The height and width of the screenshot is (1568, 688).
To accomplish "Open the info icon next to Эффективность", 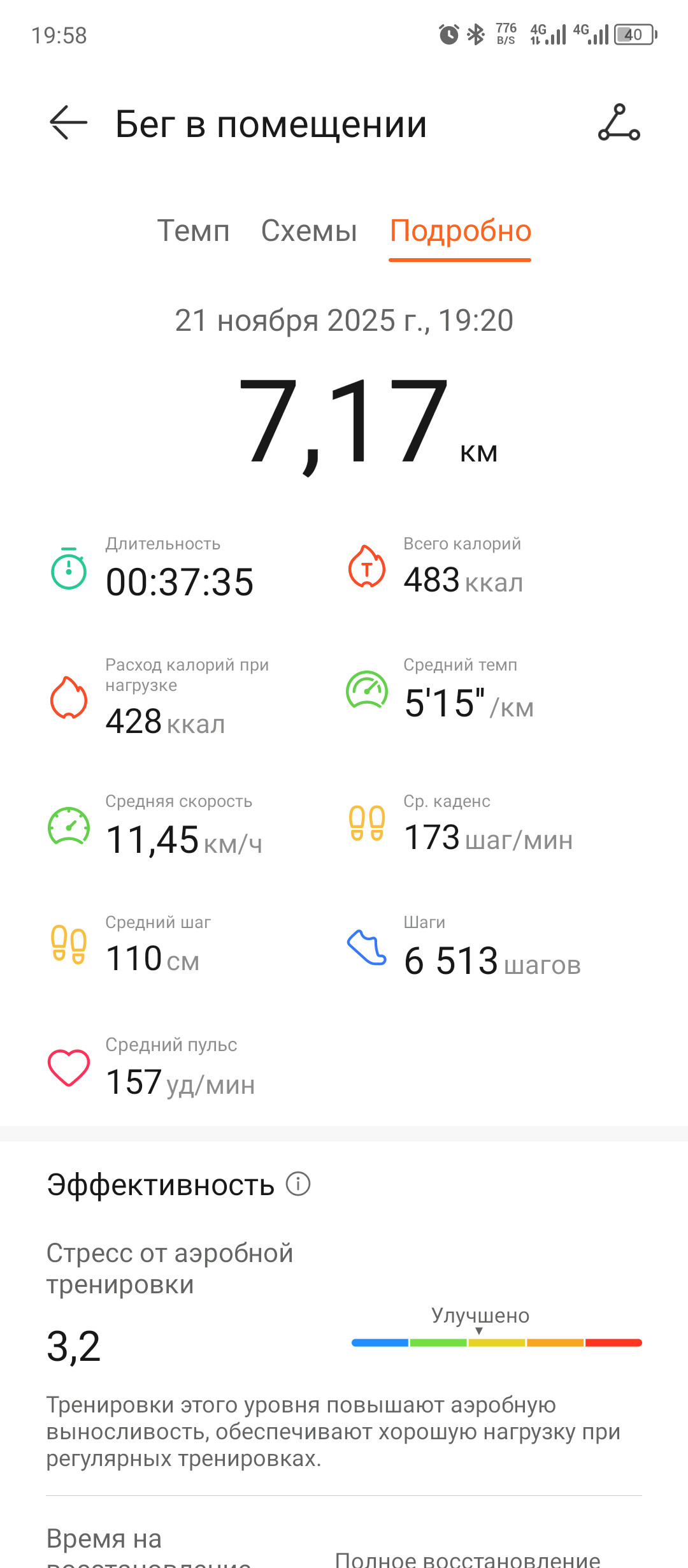I will 298,1184.
